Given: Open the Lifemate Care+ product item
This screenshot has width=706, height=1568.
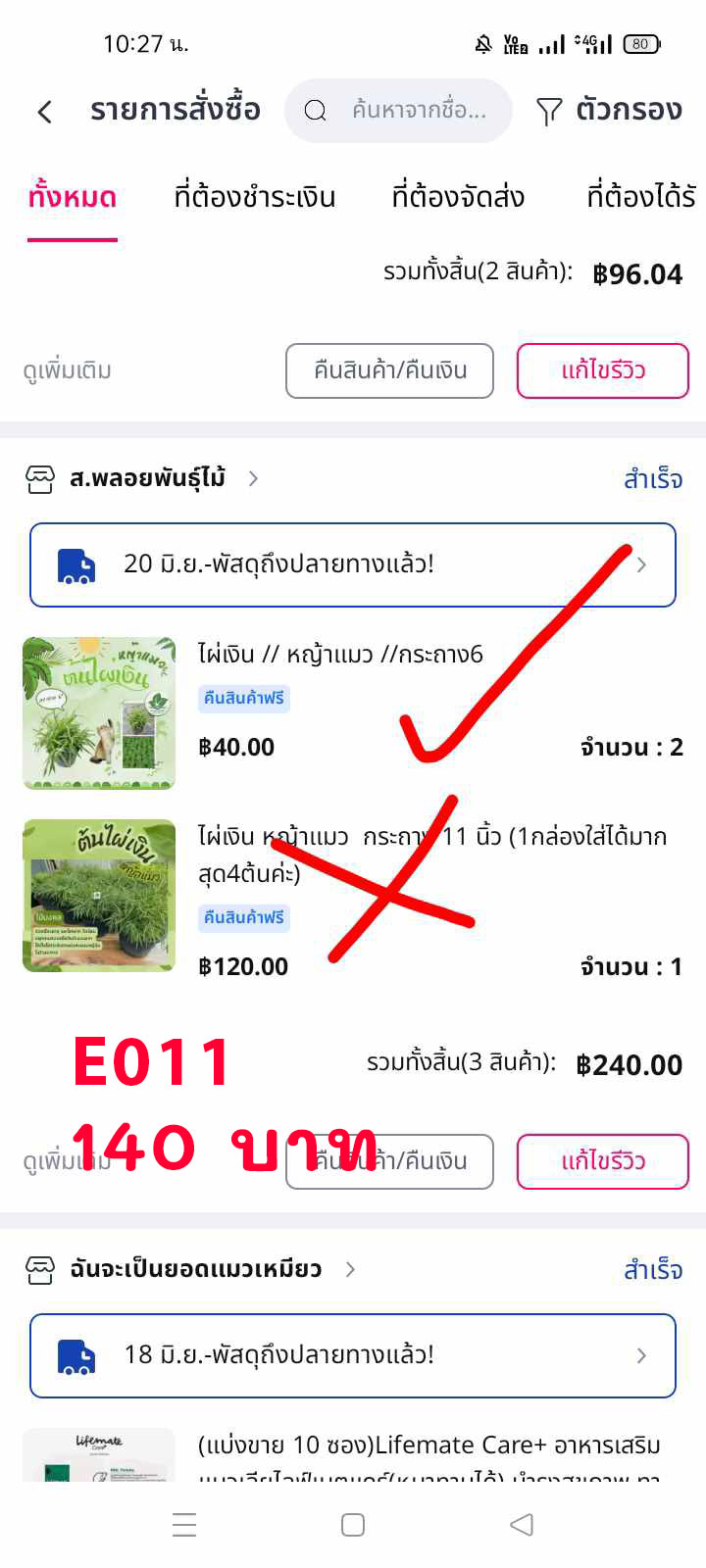Looking at the screenshot, I should (x=353, y=1454).
